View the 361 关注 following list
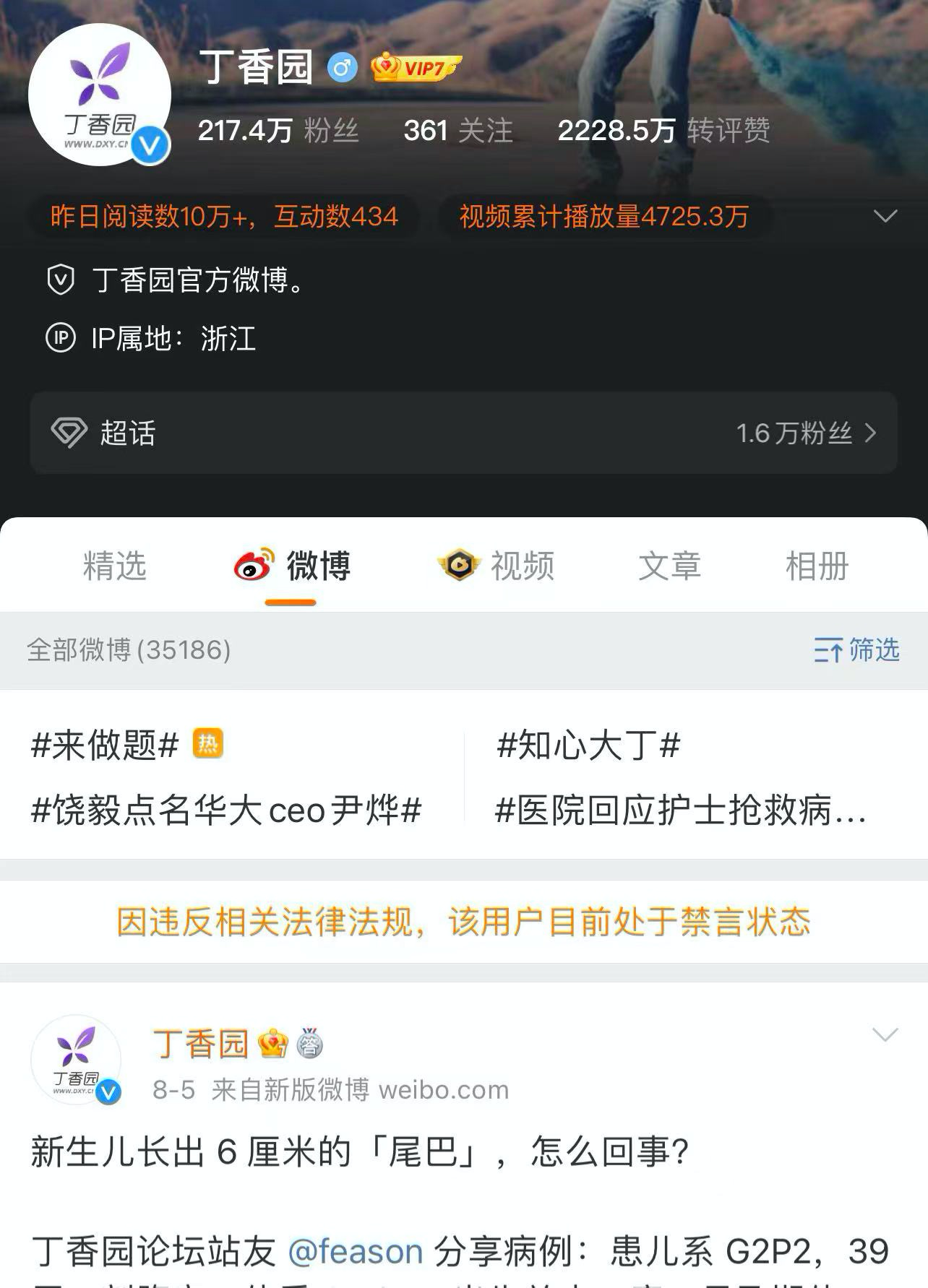The height and width of the screenshot is (1288, 928). (x=457, y=131)
